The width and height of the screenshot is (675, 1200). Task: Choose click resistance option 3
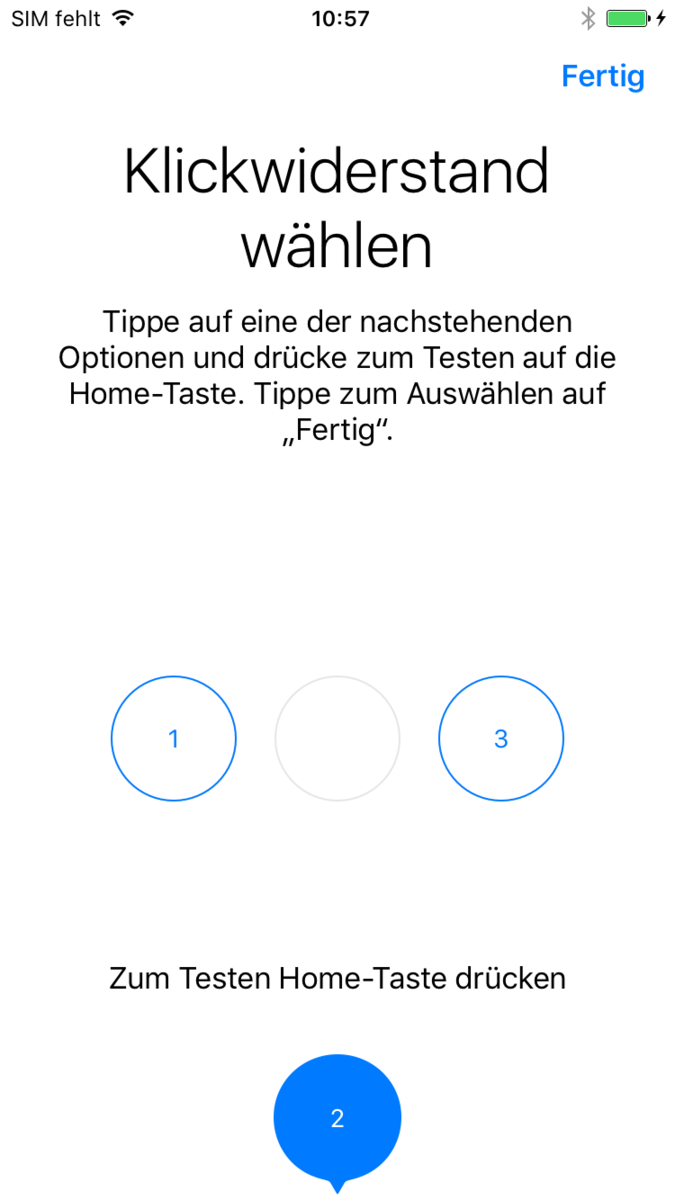pos(501,738)
